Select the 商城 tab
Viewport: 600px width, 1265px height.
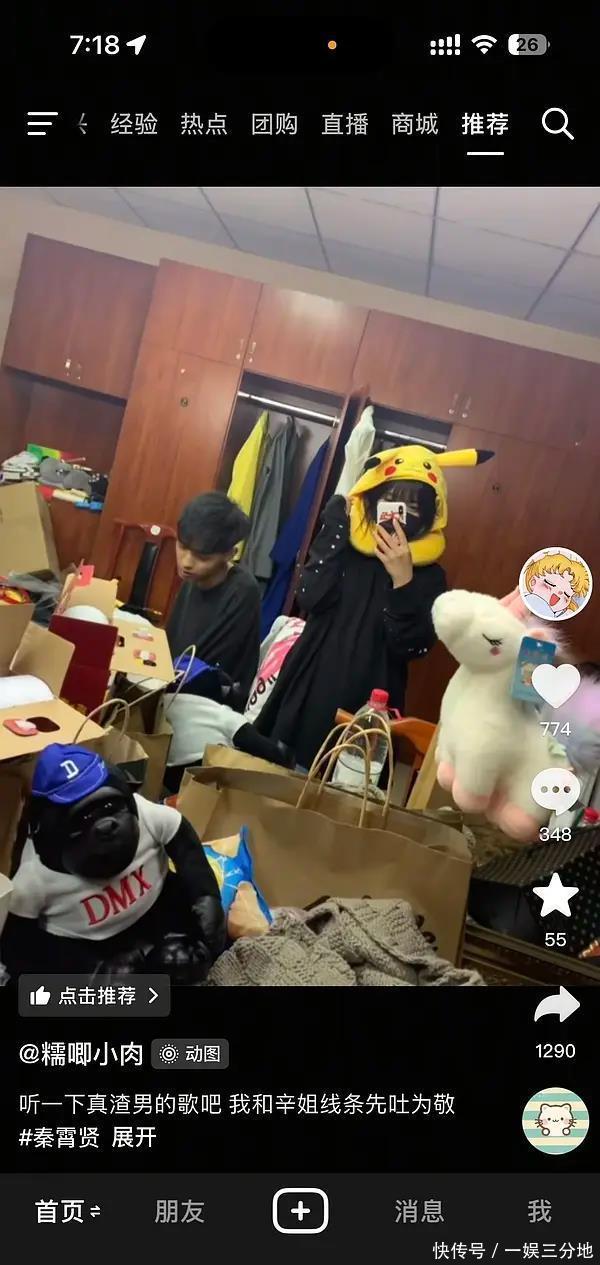(x=415, y=124)
